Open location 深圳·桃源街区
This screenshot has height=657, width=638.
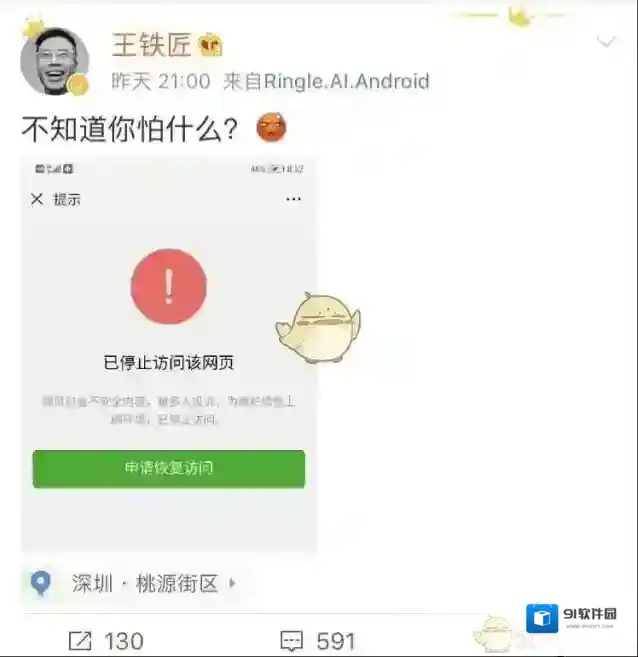(143, 583)
